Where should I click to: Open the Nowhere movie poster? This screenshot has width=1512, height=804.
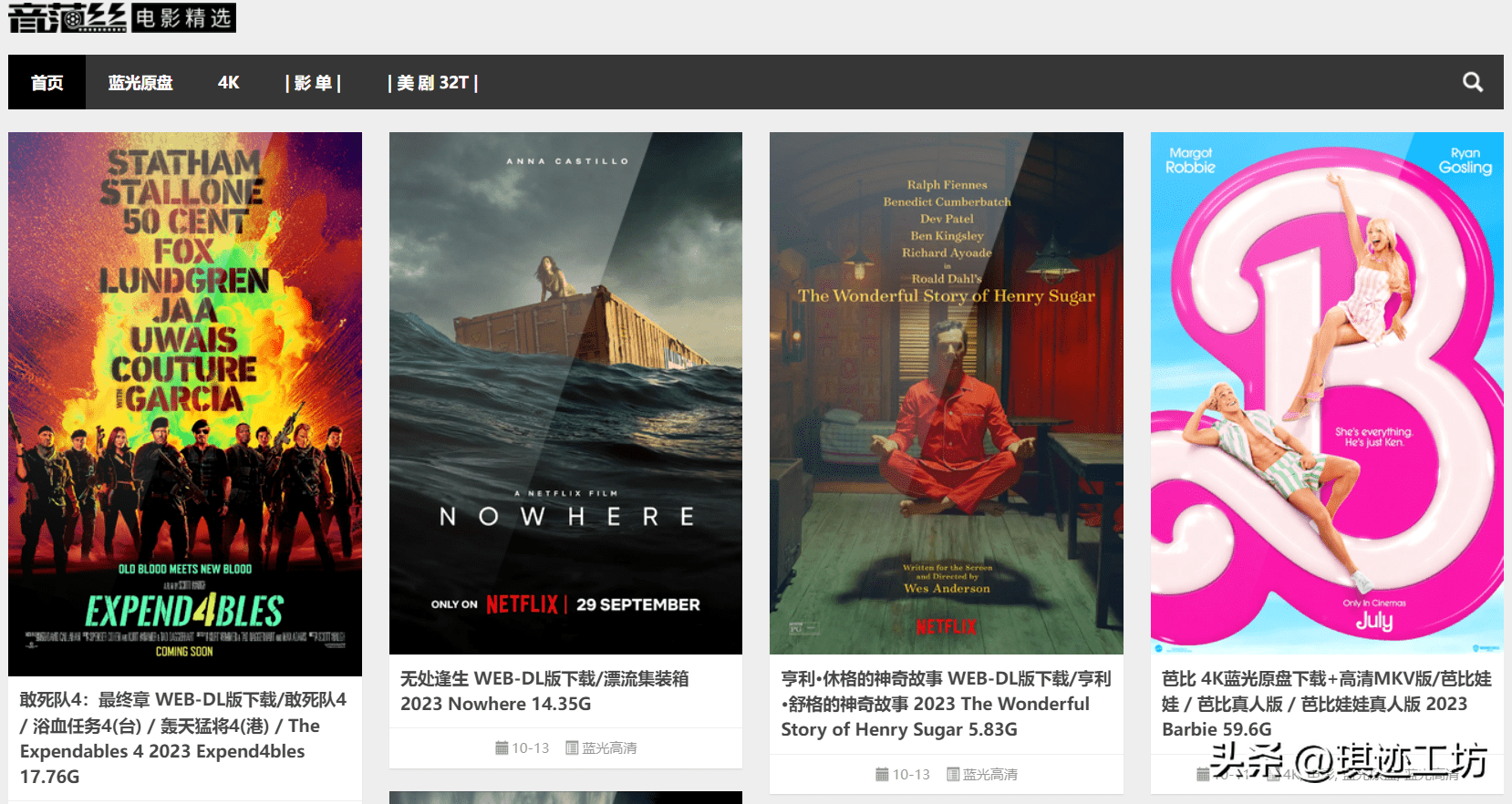pos(565,393)
